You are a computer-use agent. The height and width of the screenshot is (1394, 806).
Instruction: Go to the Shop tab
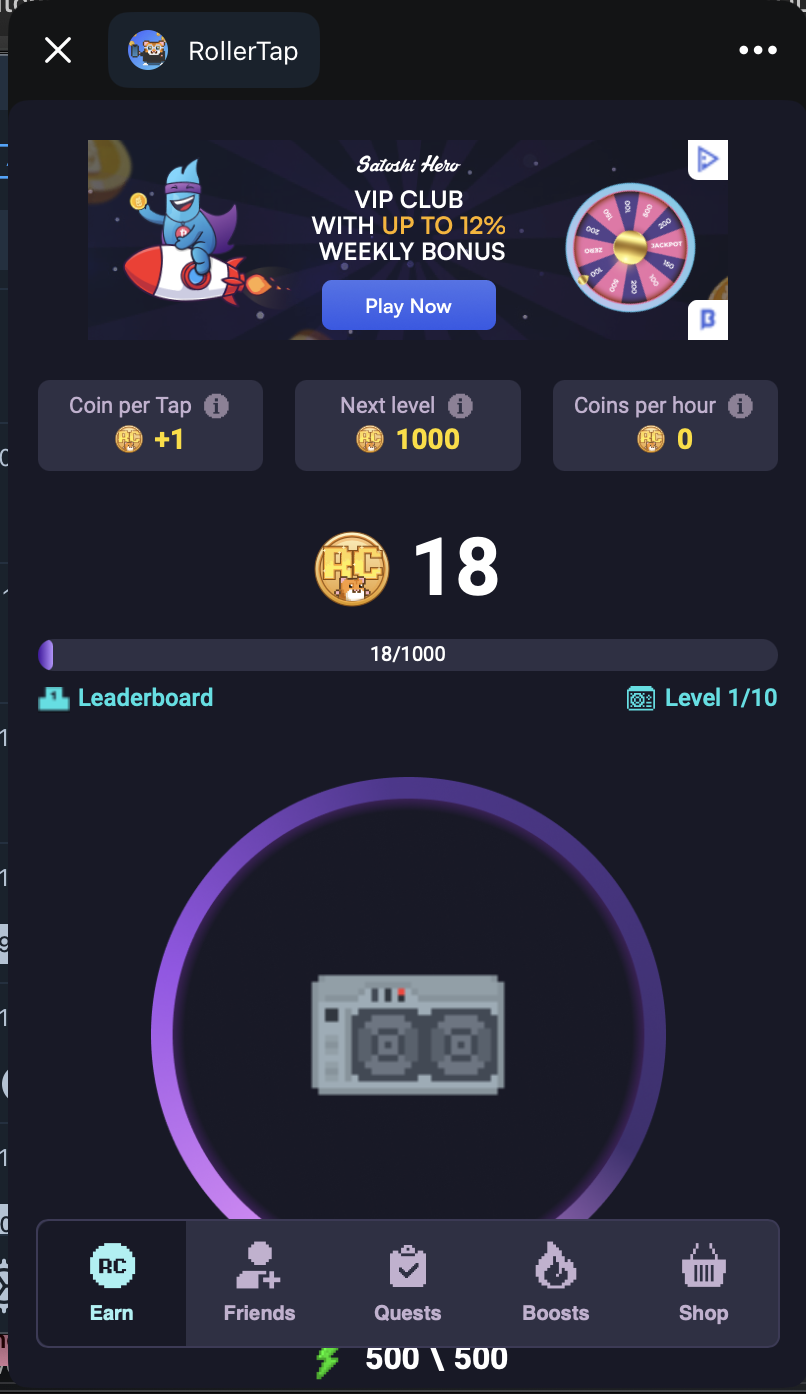tap(703, 1284)
